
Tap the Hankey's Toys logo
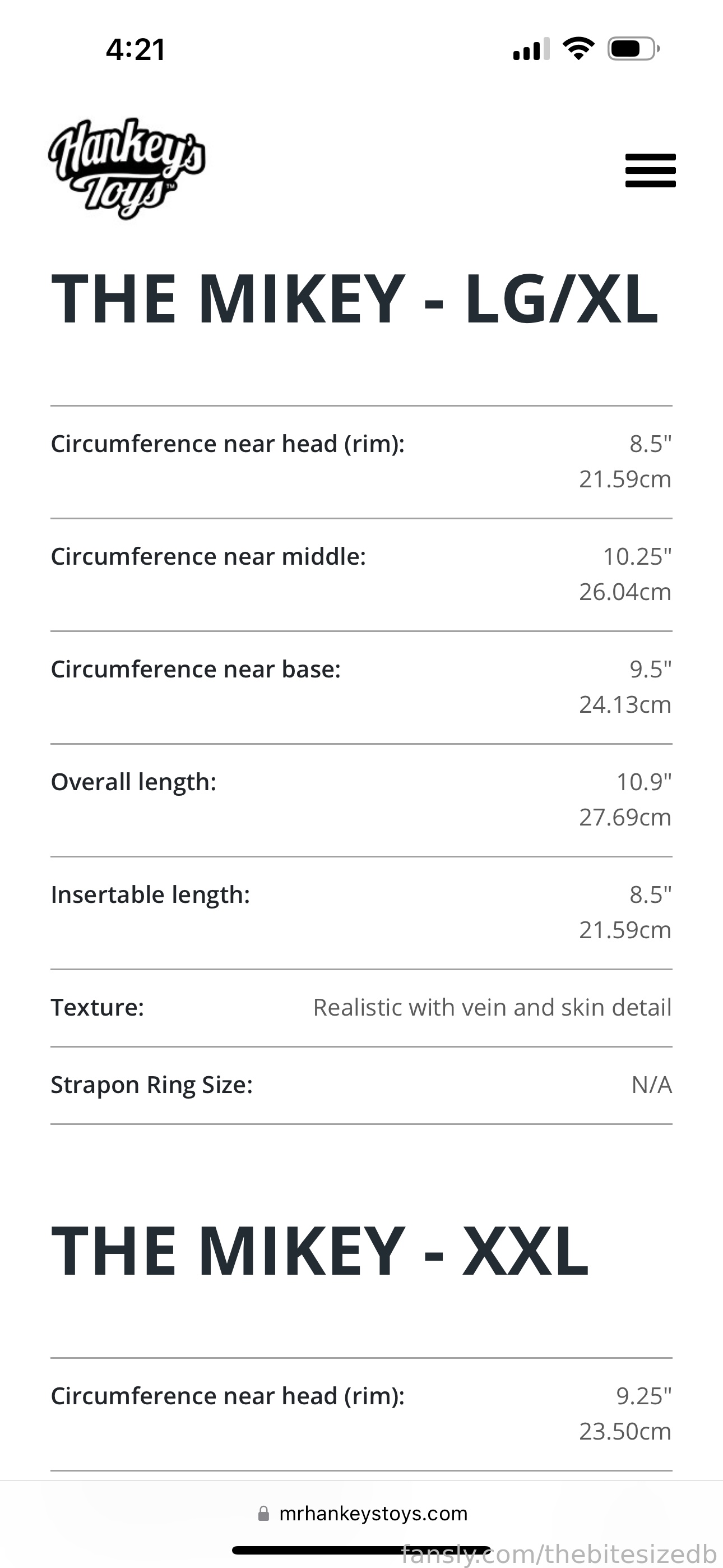pyautogui.click(x=127, y=169)
